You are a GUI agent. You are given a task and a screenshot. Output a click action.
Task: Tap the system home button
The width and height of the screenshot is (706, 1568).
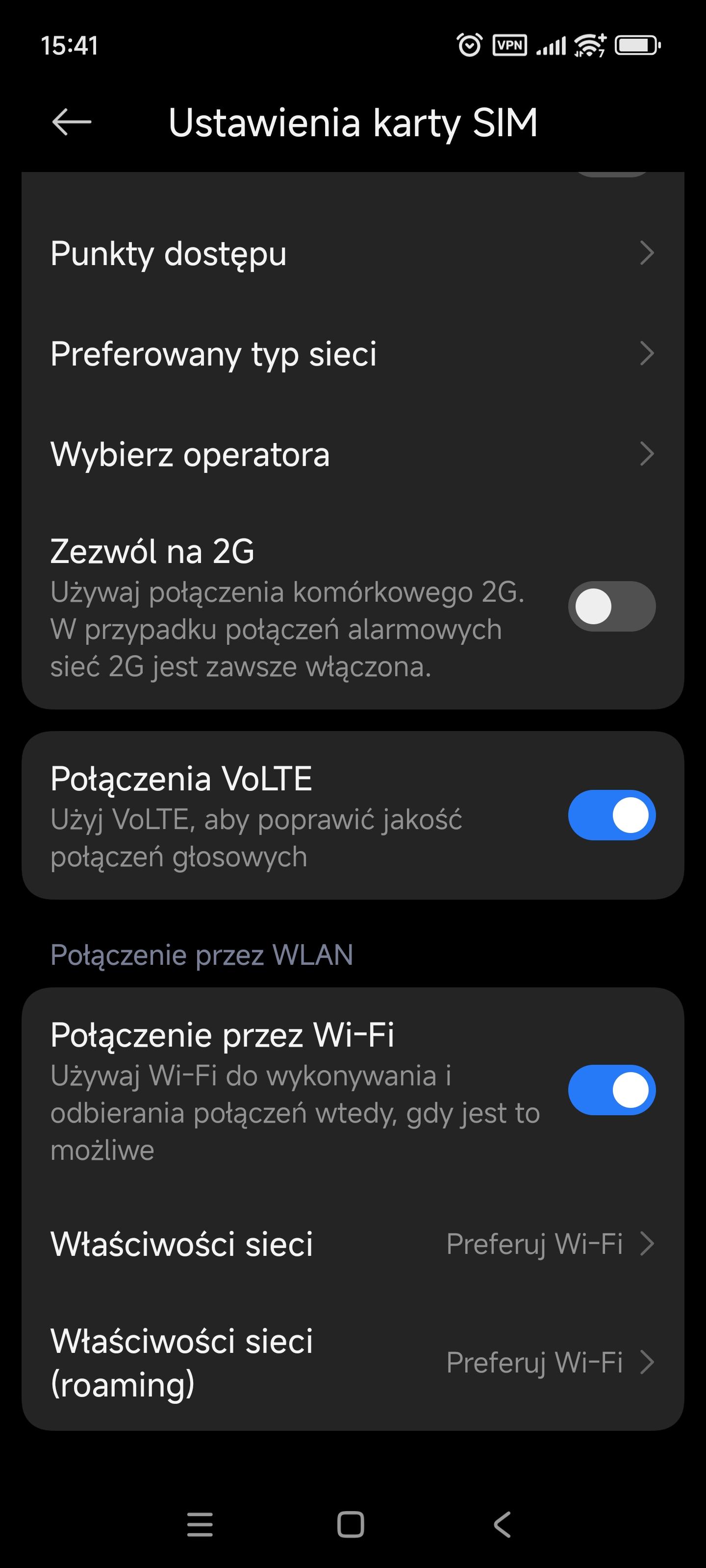point(351,1525)
